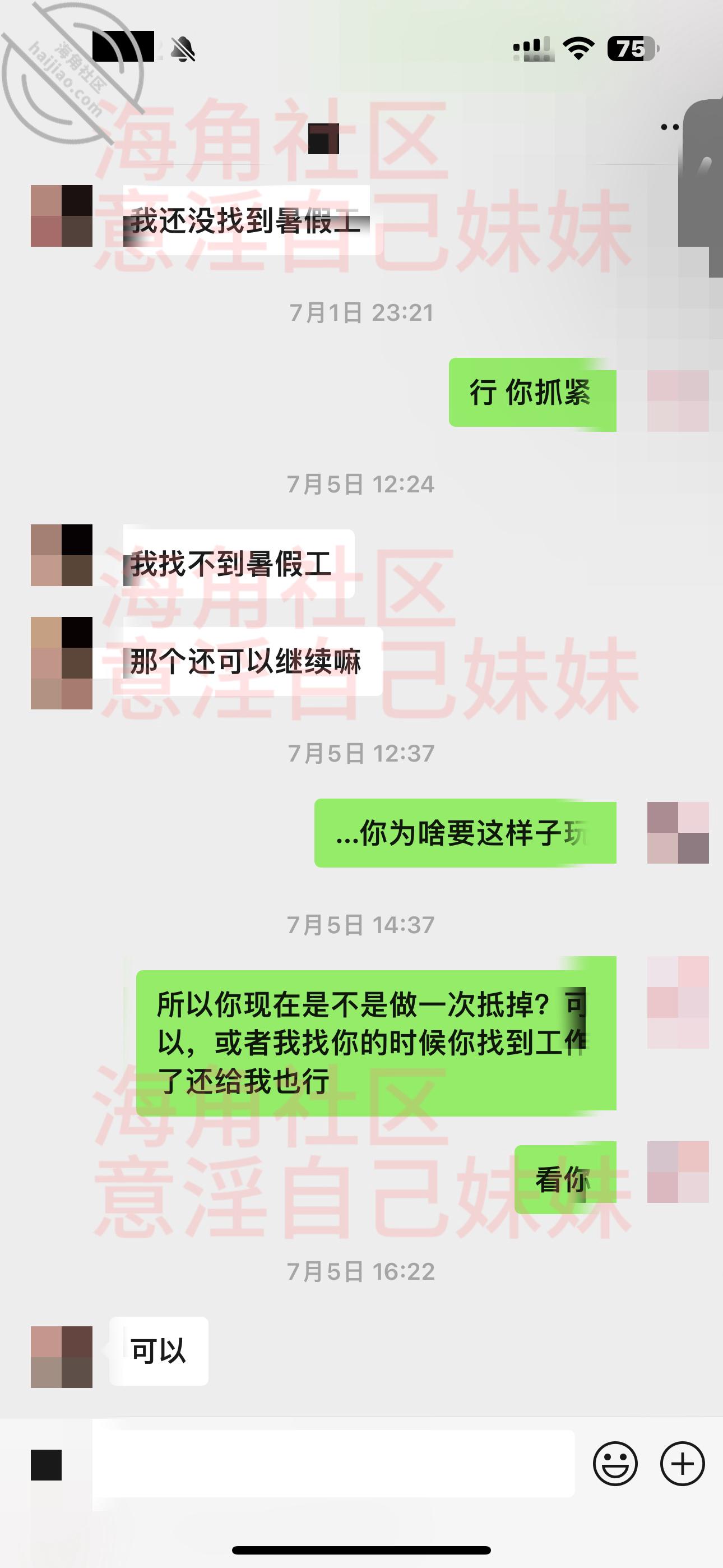Image resolution: width=723 pixels, height=1568 pixels.
Task: Open the plus attachments menu
Action: pyautogui.click(x=682, y=1464)
